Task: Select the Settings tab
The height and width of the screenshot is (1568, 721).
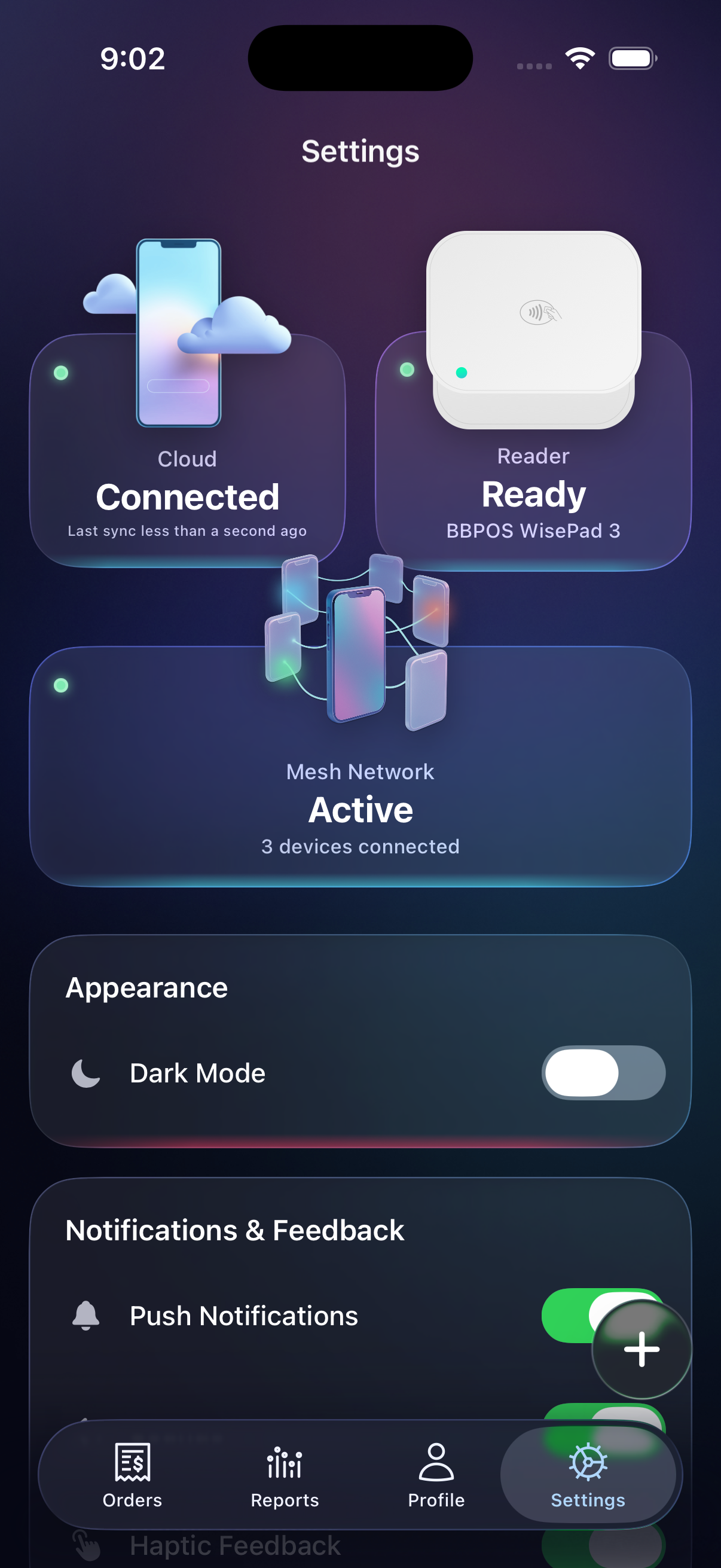Action: coord(588,1474)
